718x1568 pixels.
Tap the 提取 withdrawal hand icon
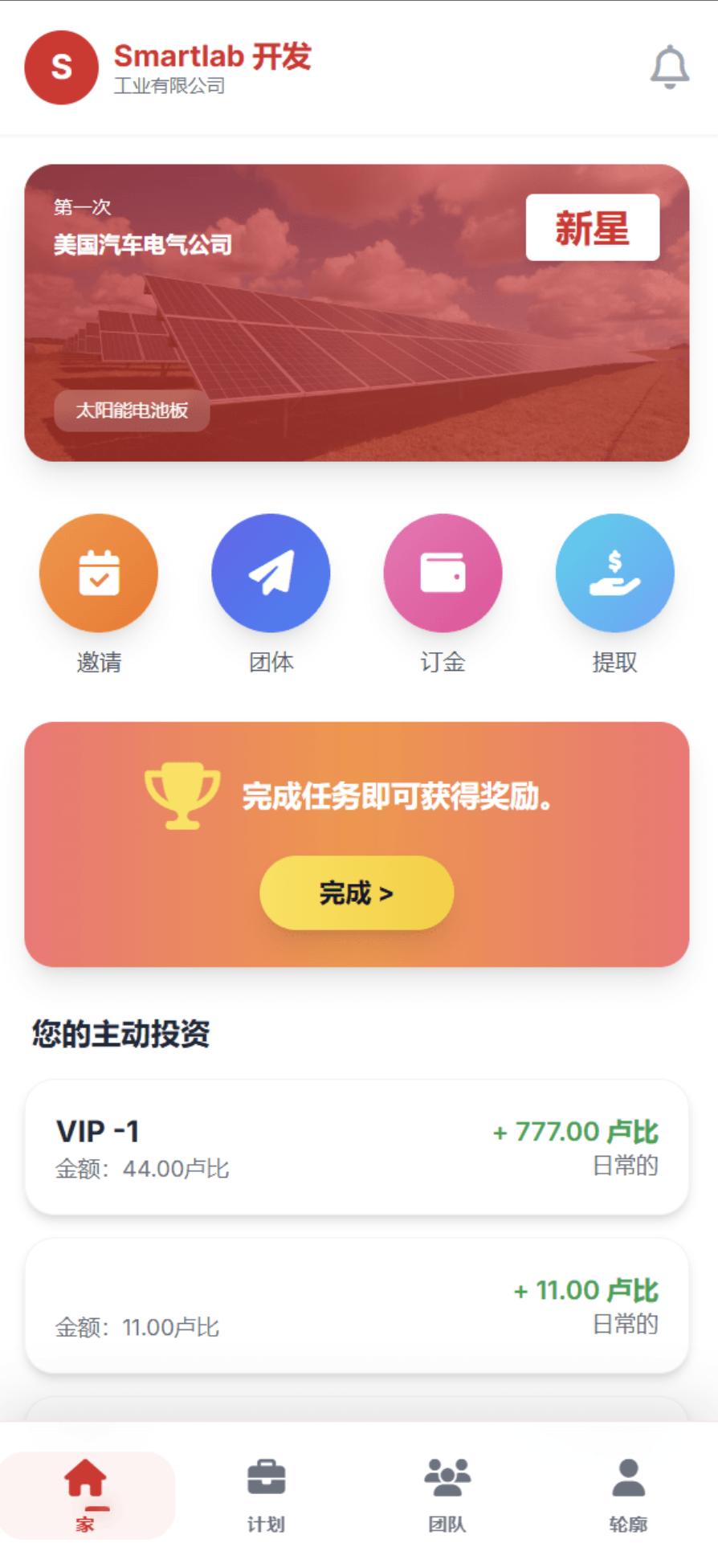614,572
